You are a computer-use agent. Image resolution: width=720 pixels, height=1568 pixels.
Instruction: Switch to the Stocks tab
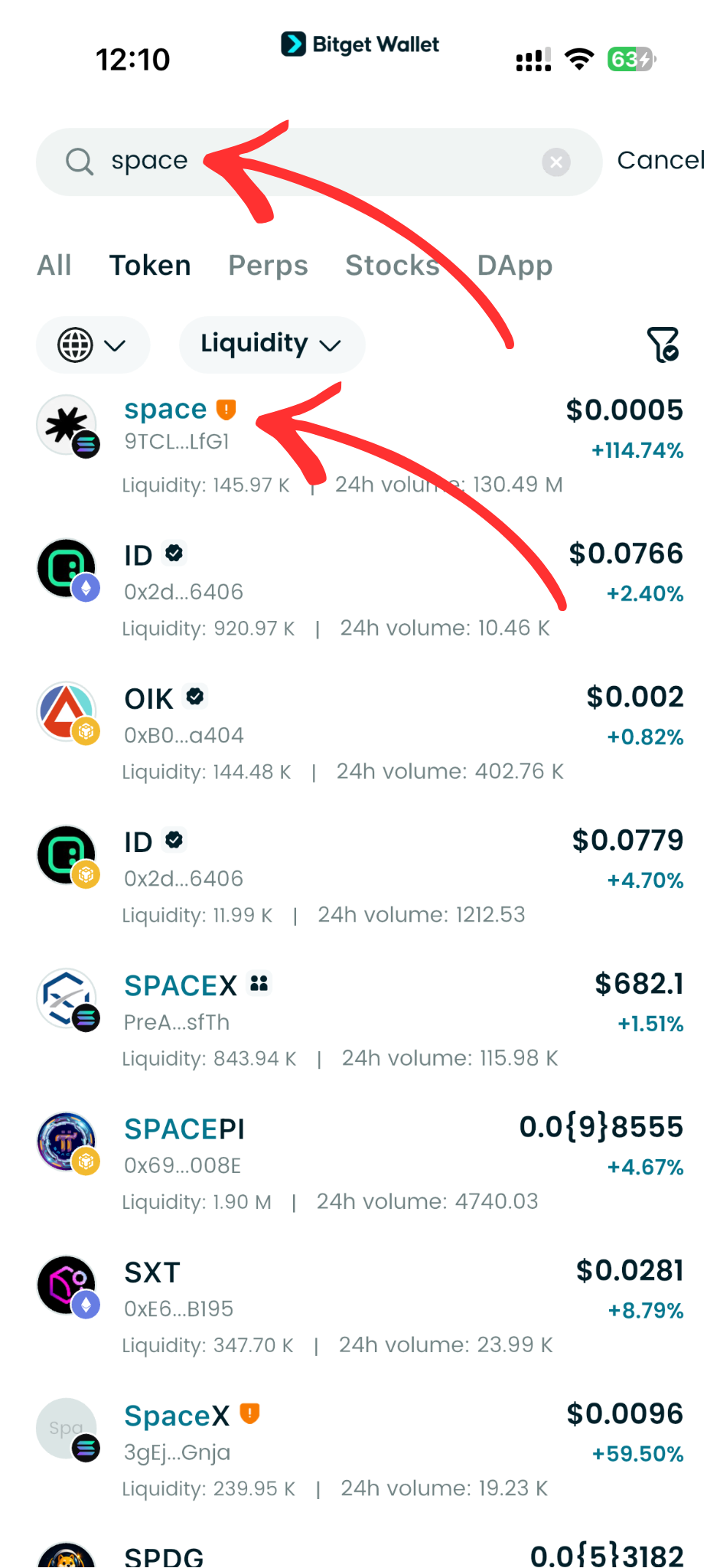click(x=392, y=265)
